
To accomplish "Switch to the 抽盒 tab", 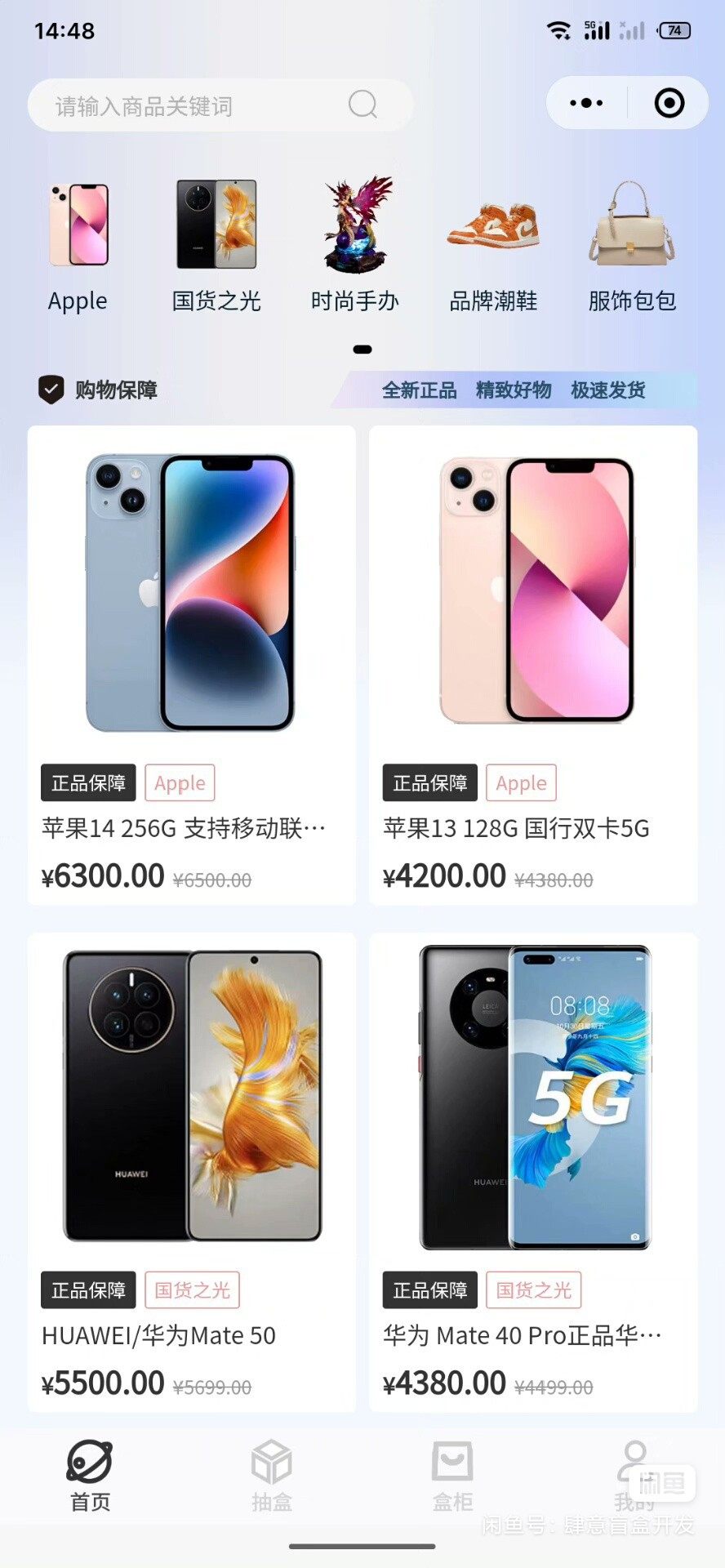I will pyautogui.click(x=271, y=1477).
